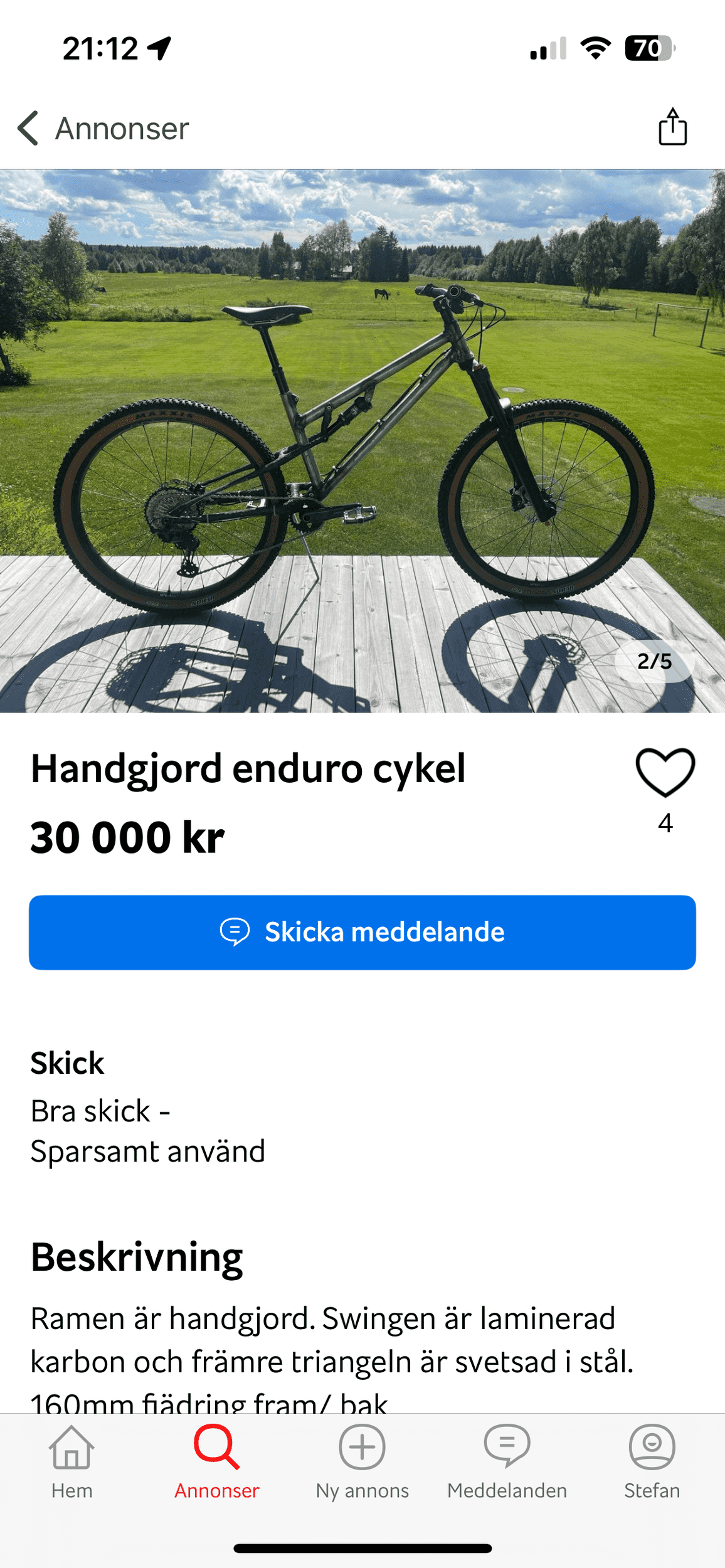Open the Meddelanden tab
This screenshot has width=725, height=1568.
[507, 1461]
